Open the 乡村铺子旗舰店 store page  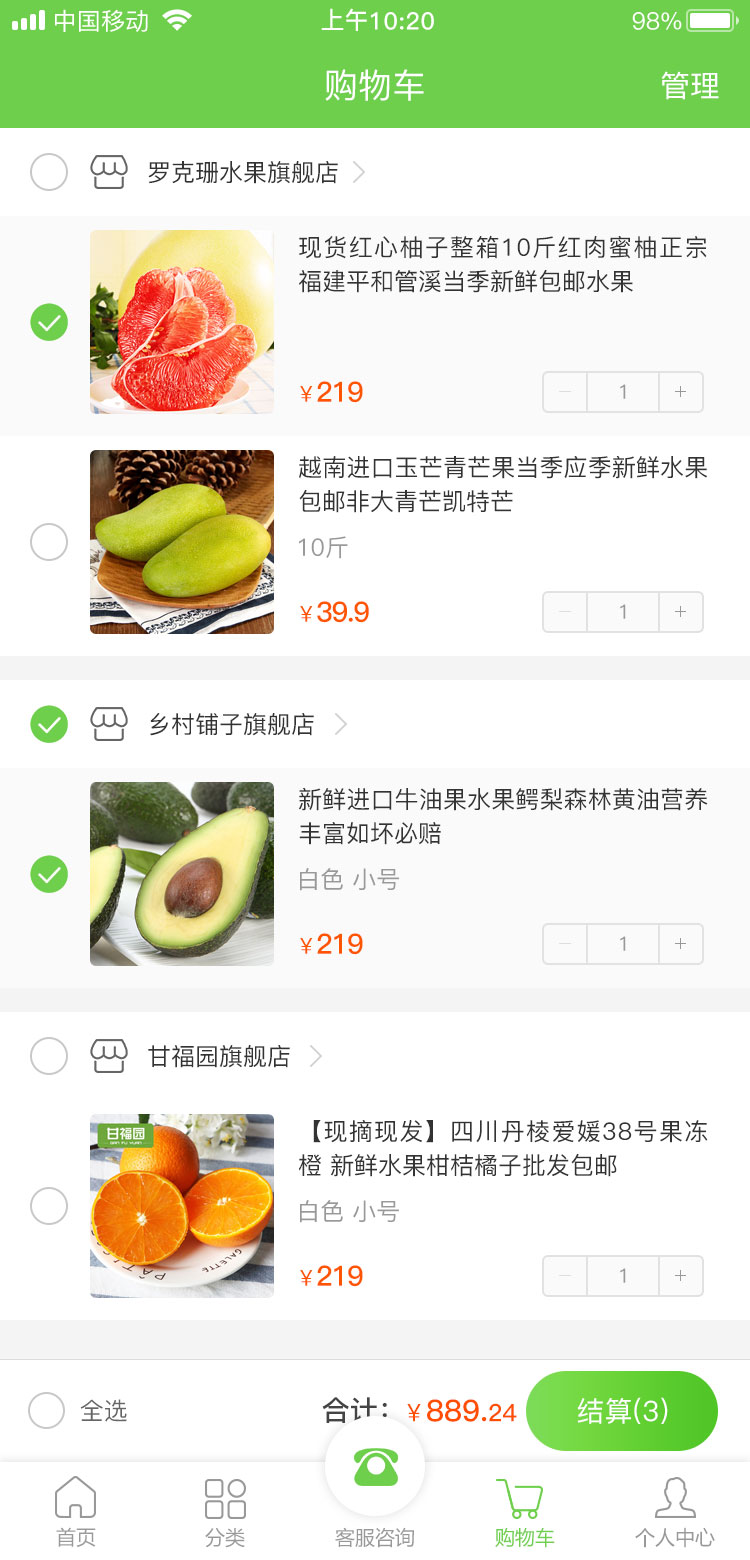pos(231,724)
